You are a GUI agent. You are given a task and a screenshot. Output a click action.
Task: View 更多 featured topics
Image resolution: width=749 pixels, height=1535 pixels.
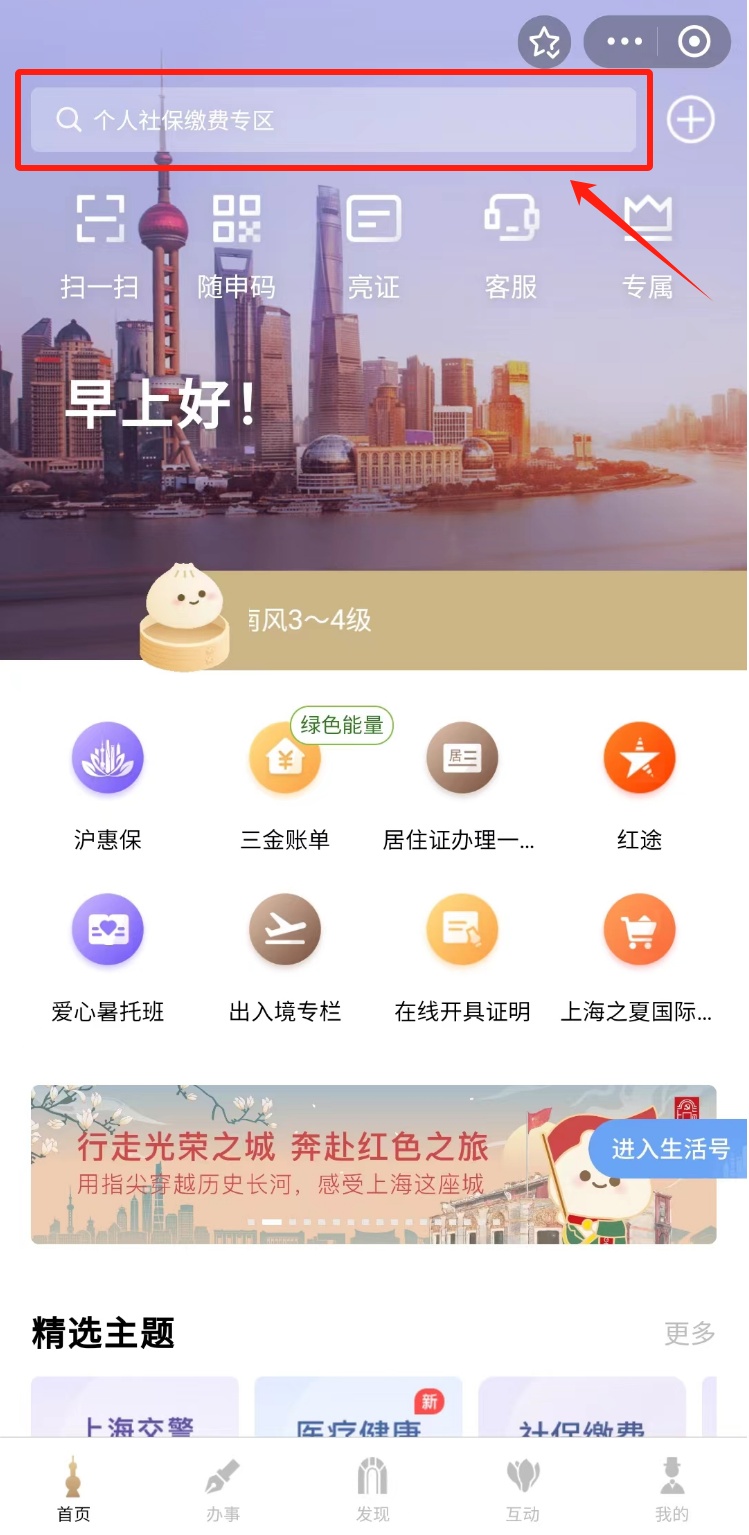[x=690, y=1333]
